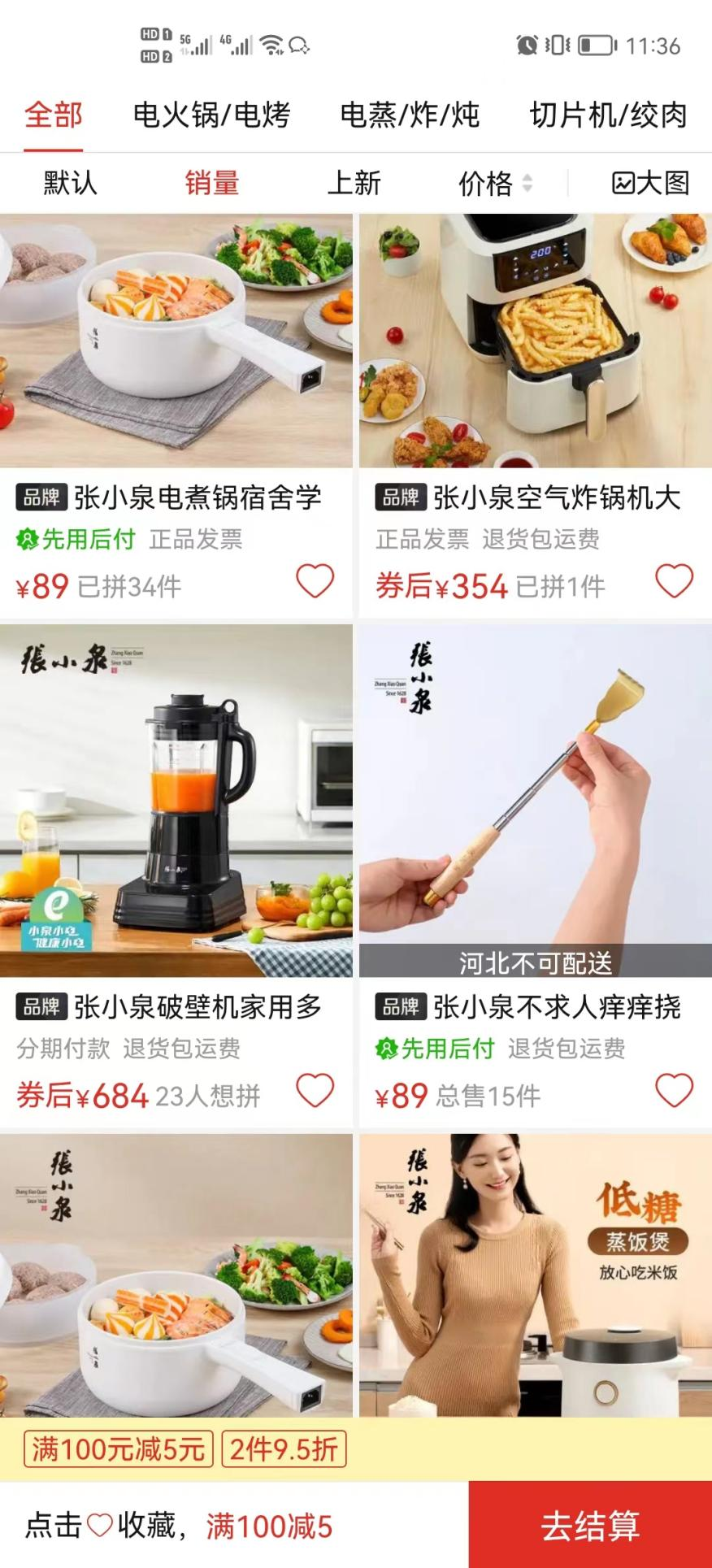Sort products by 上新
Viewport: 712px width, 1568px height.
(x=354, y=183)
